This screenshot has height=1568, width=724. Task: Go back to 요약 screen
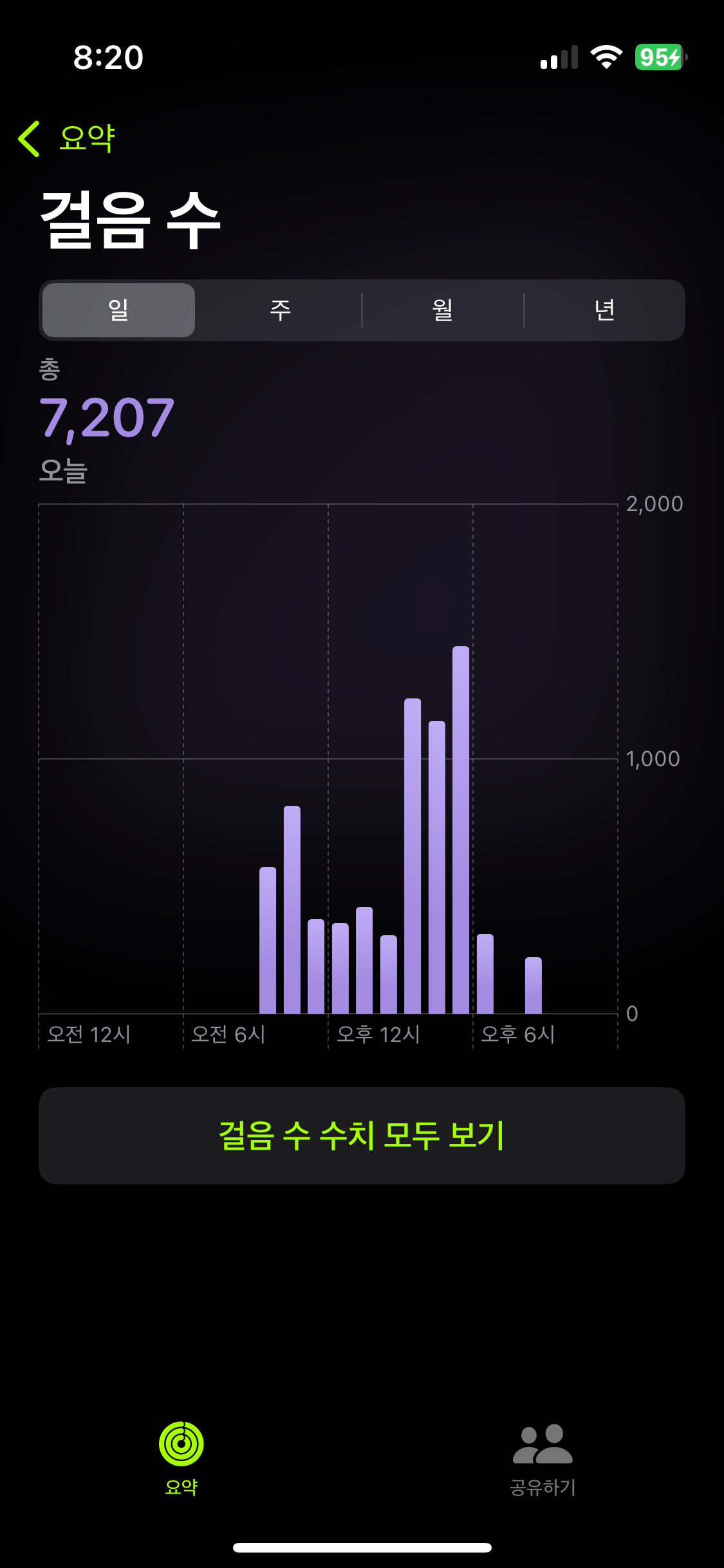click(67, 138)
